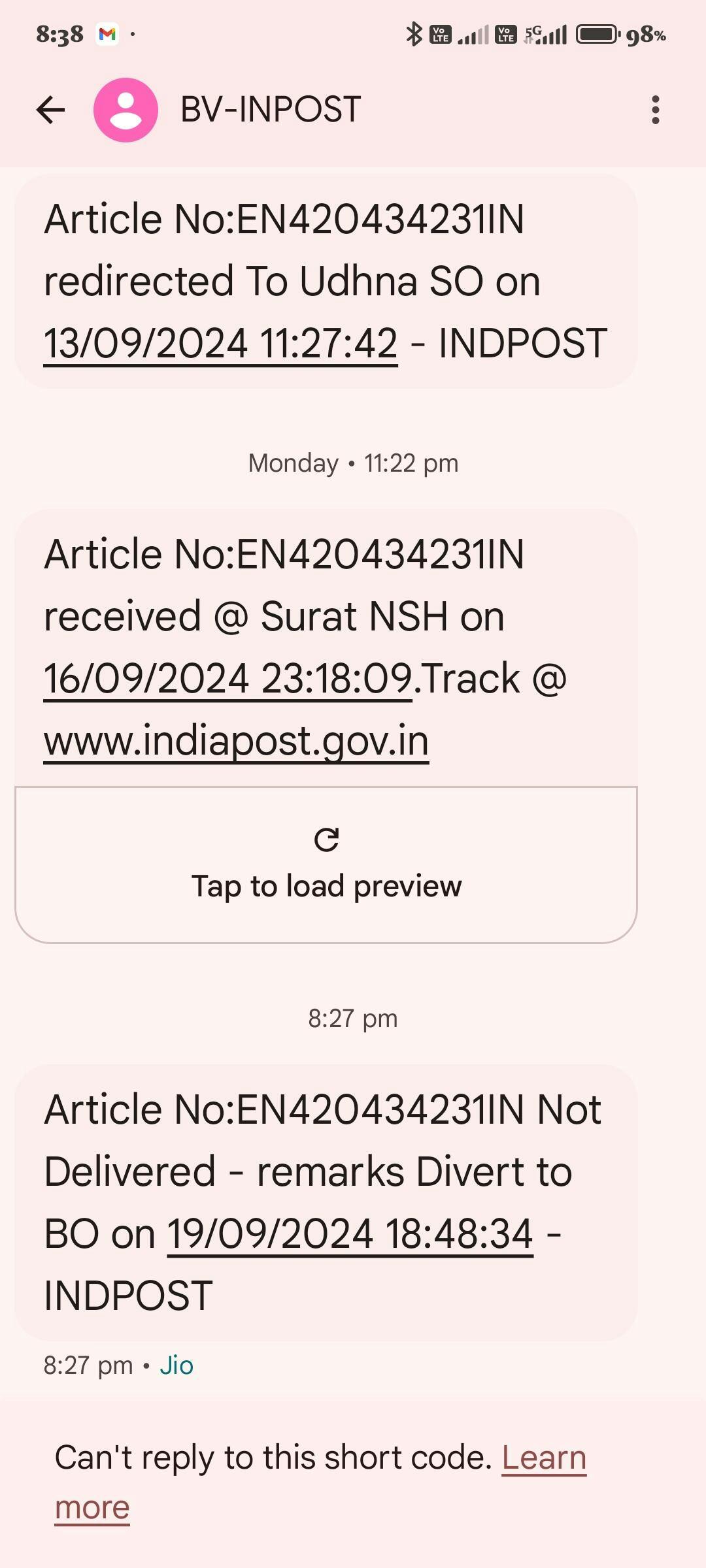Tap to load preview

tap(326, 865)
